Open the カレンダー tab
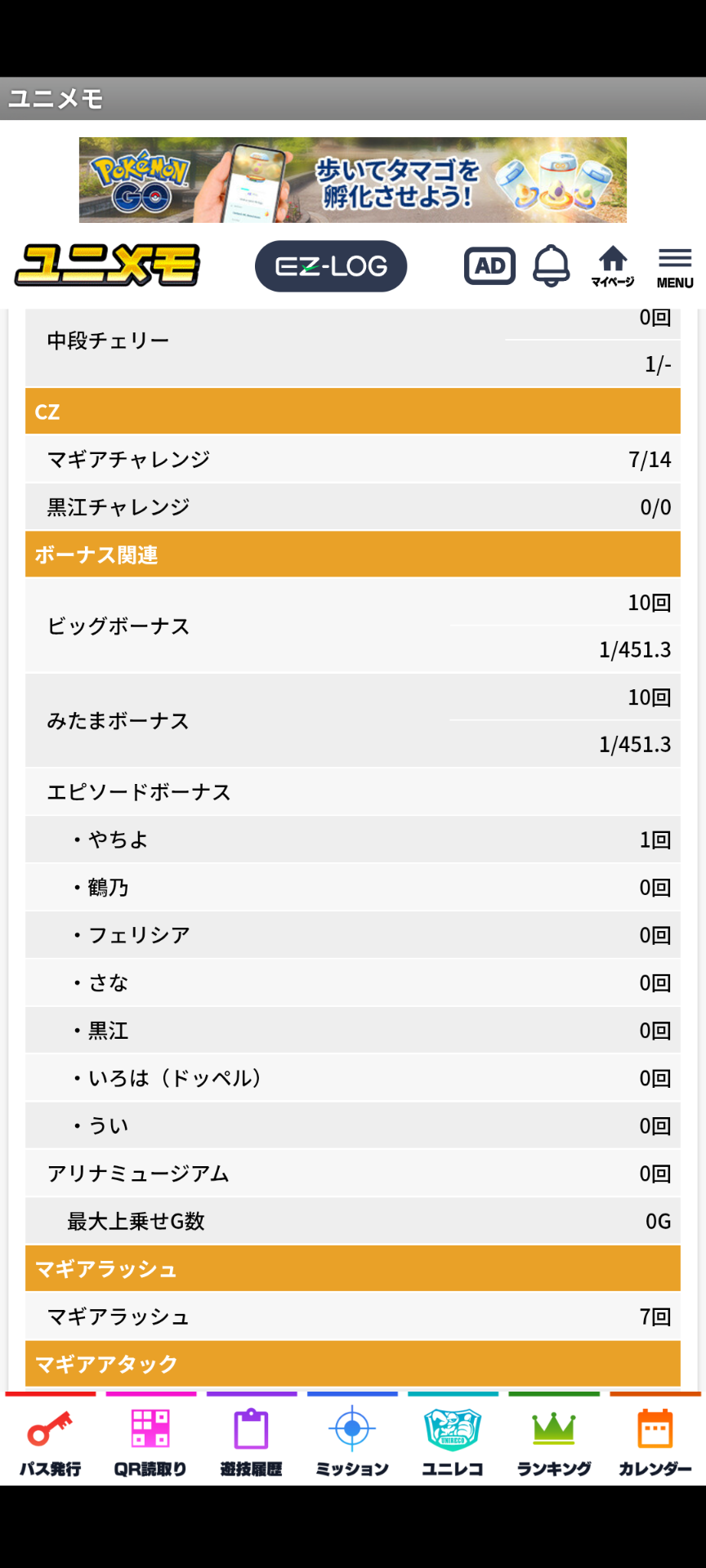Viewport: 706px width, 1568px height. pyautogui.click(x=655, y=1443)
